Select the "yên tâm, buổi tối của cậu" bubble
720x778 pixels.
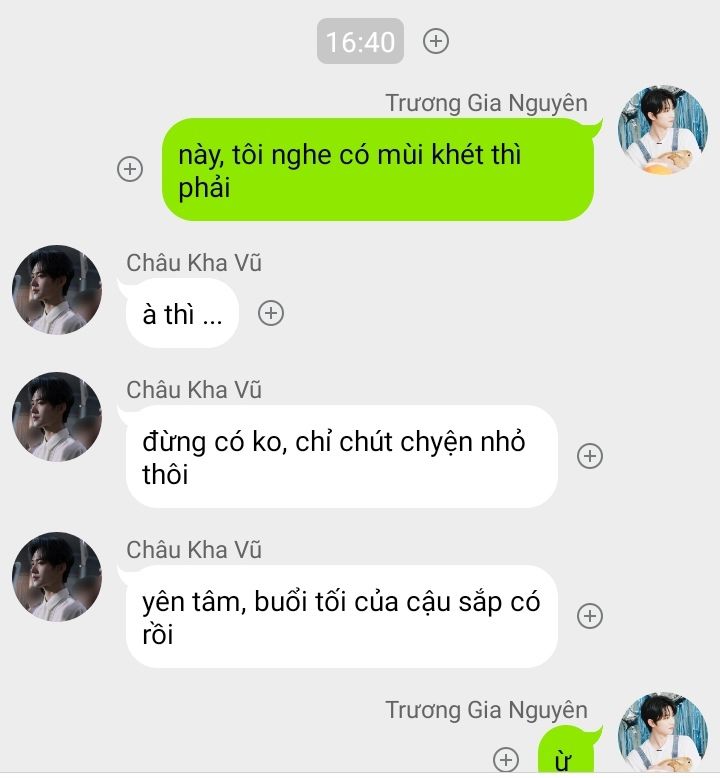tap(341, 617)
